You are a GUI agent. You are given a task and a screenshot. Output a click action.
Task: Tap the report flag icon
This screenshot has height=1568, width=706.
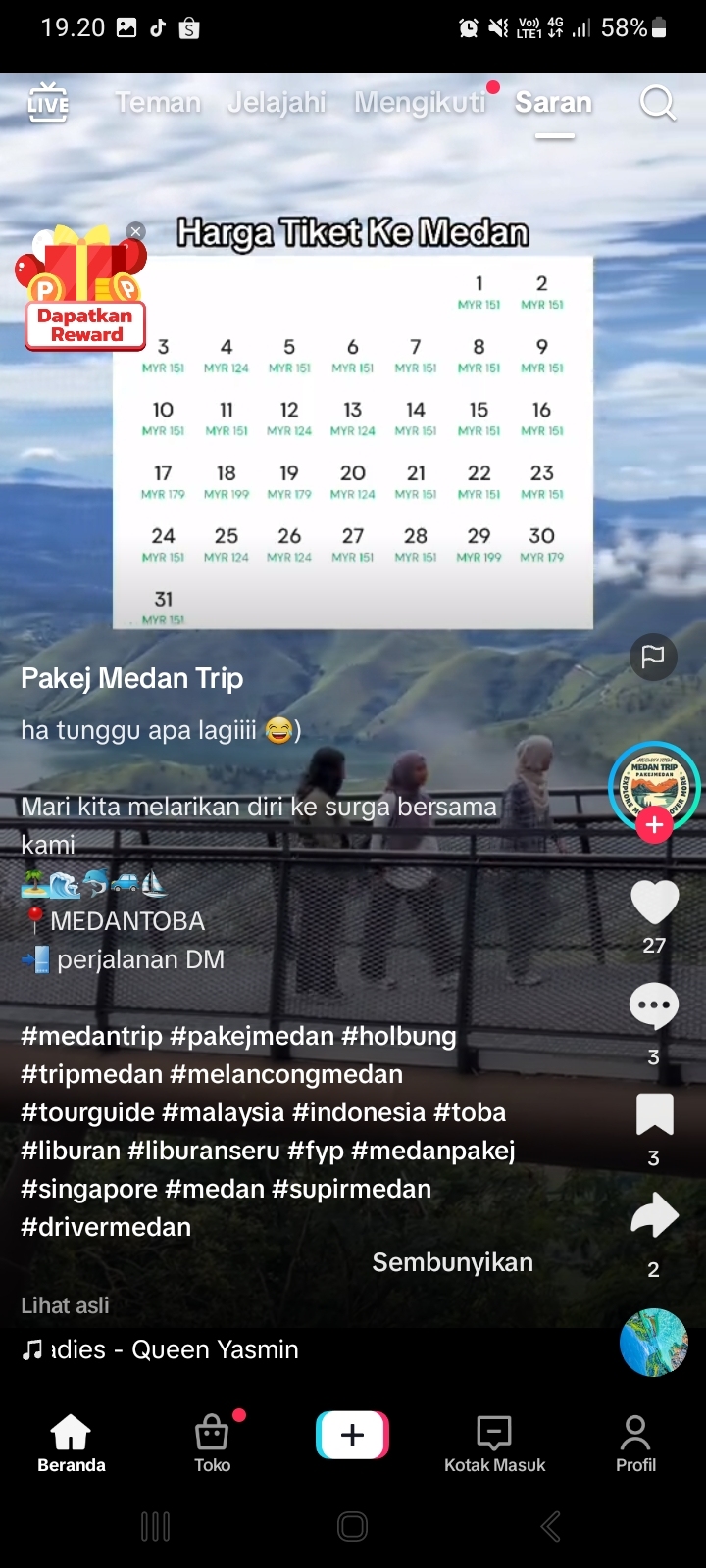(653, 657)
